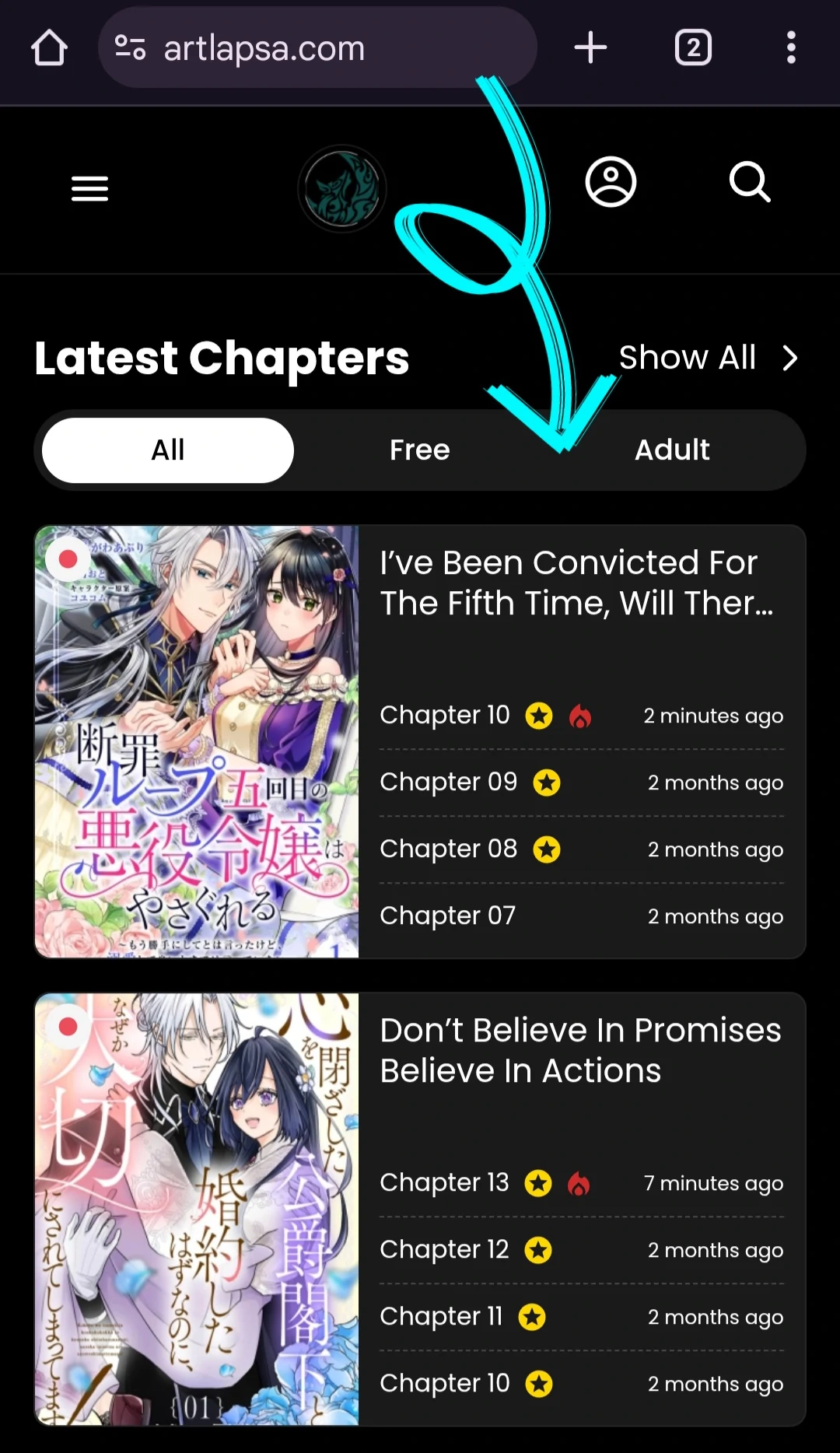Open the browser overflow menu
The height and width of the screenshot is (1453, 840).
(x=790, y=48)
